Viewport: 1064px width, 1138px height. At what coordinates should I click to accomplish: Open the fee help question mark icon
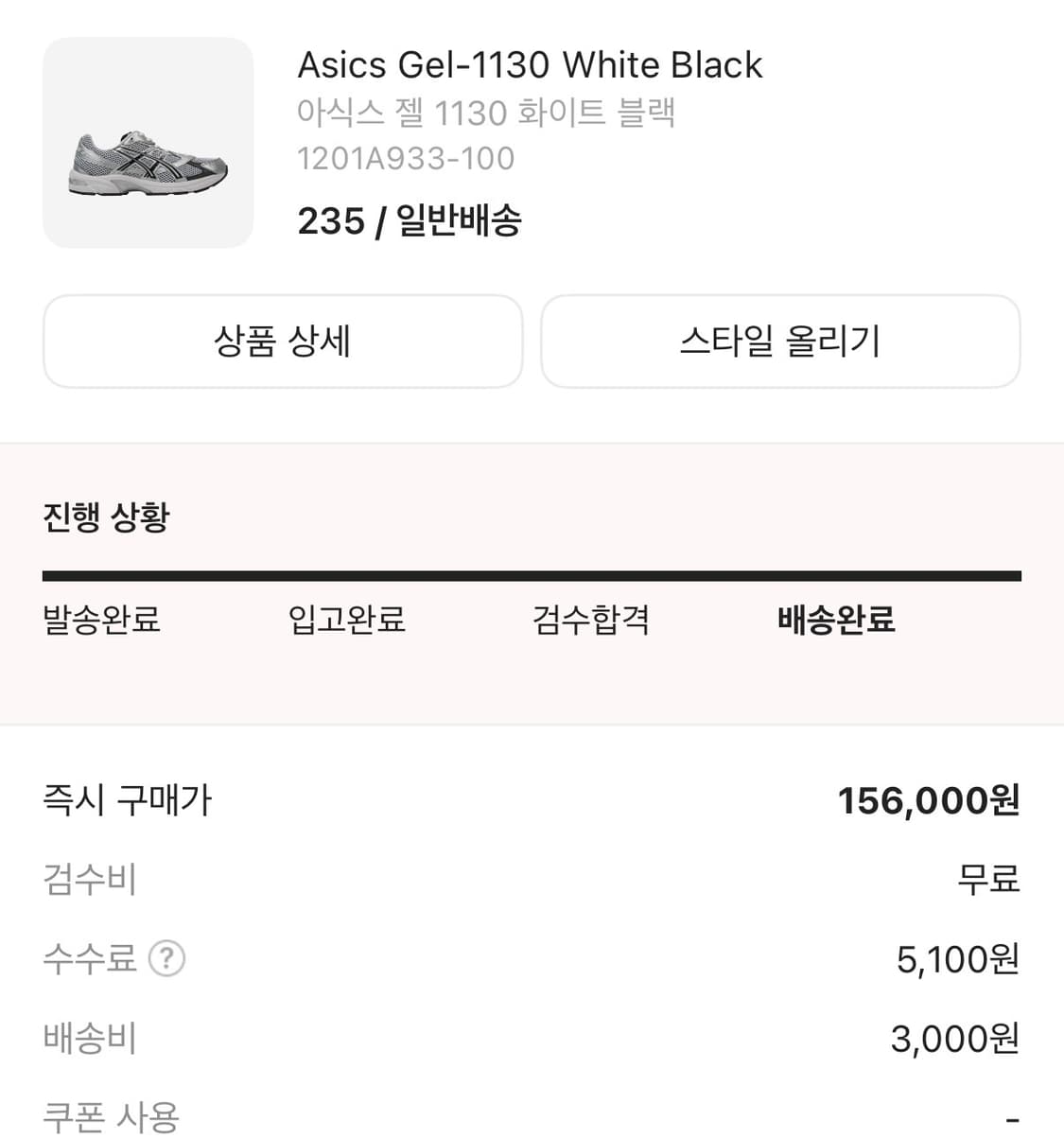click(x=168, y=959)
